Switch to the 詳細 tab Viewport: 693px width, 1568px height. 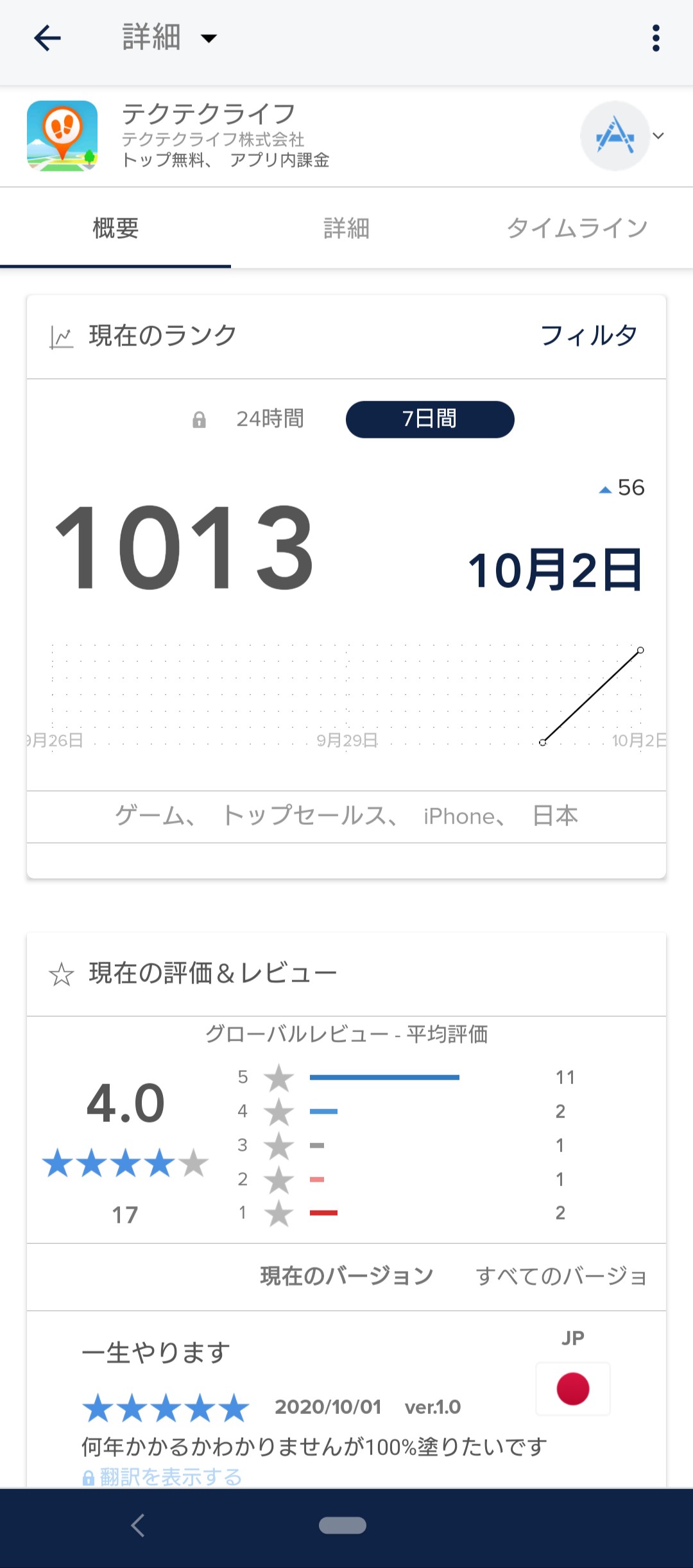(x=346, y=228)
